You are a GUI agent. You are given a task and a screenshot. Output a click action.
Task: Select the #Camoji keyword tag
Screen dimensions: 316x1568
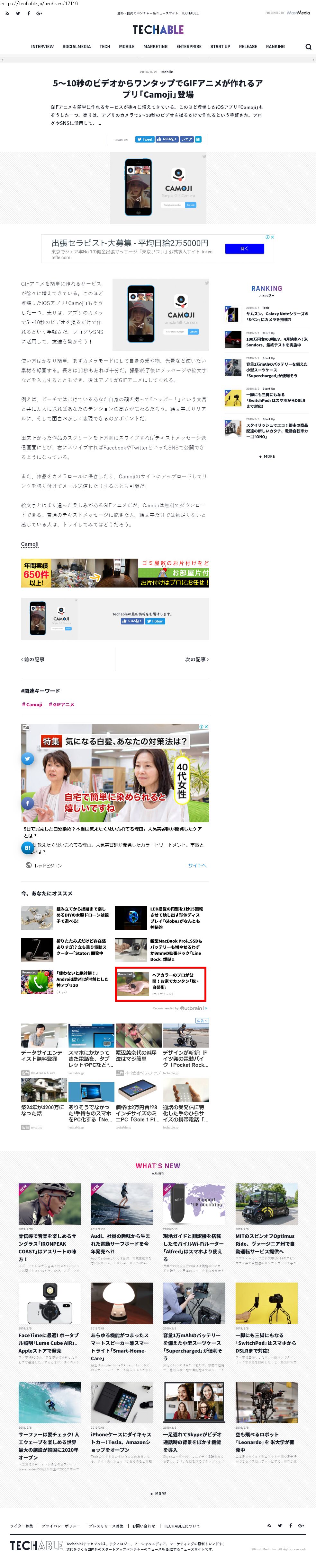32,704
